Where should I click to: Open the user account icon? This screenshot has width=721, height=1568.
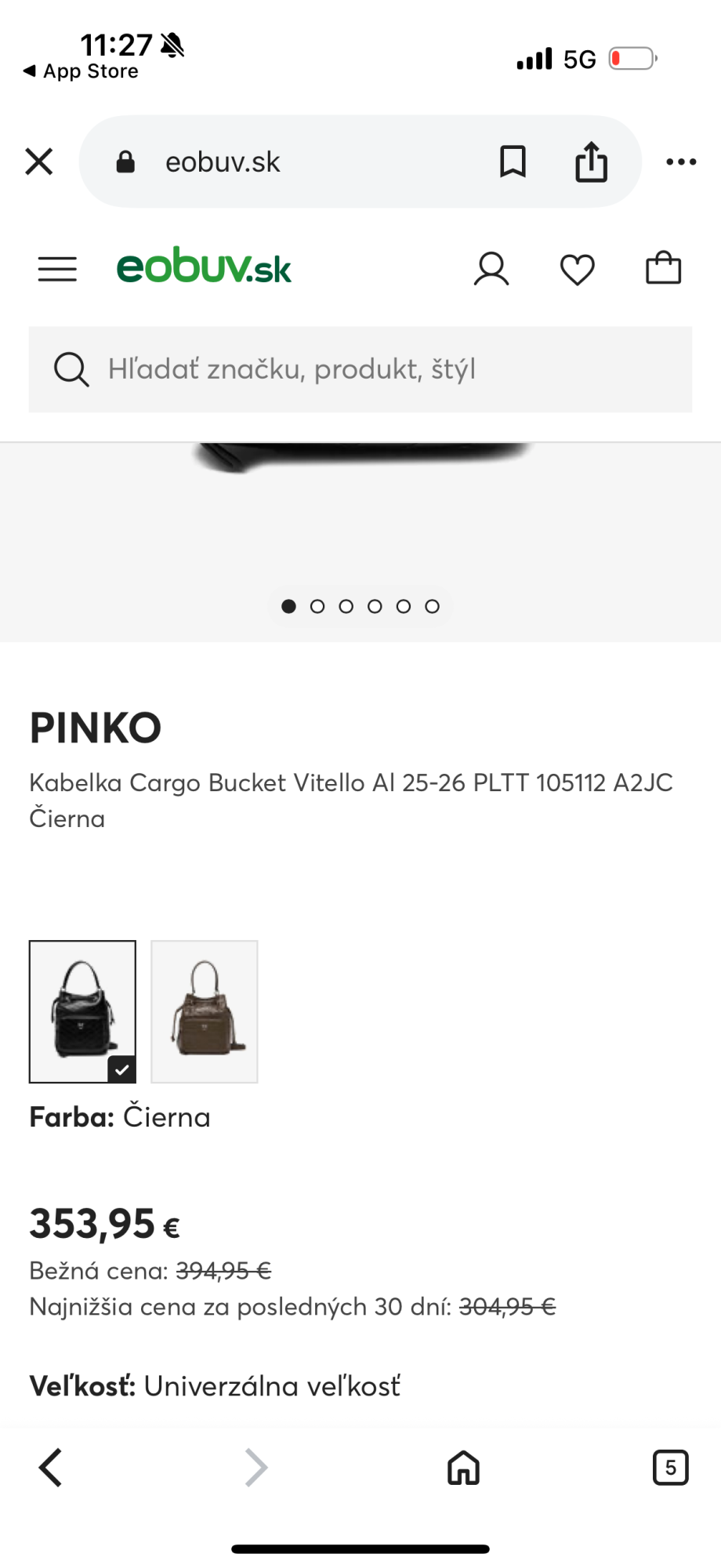(x=491, y=268)
